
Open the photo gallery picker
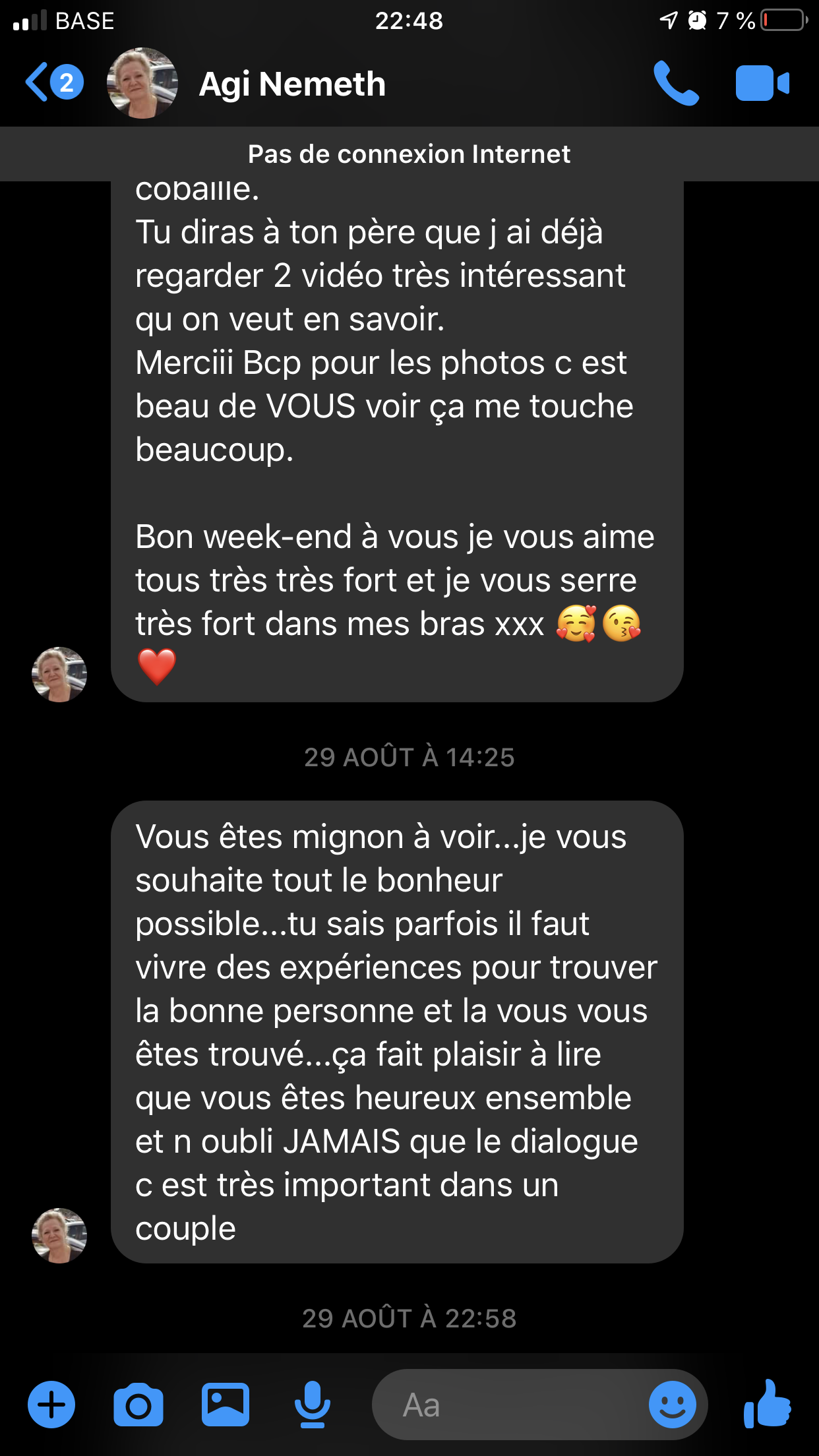[x=226, y=1405]
